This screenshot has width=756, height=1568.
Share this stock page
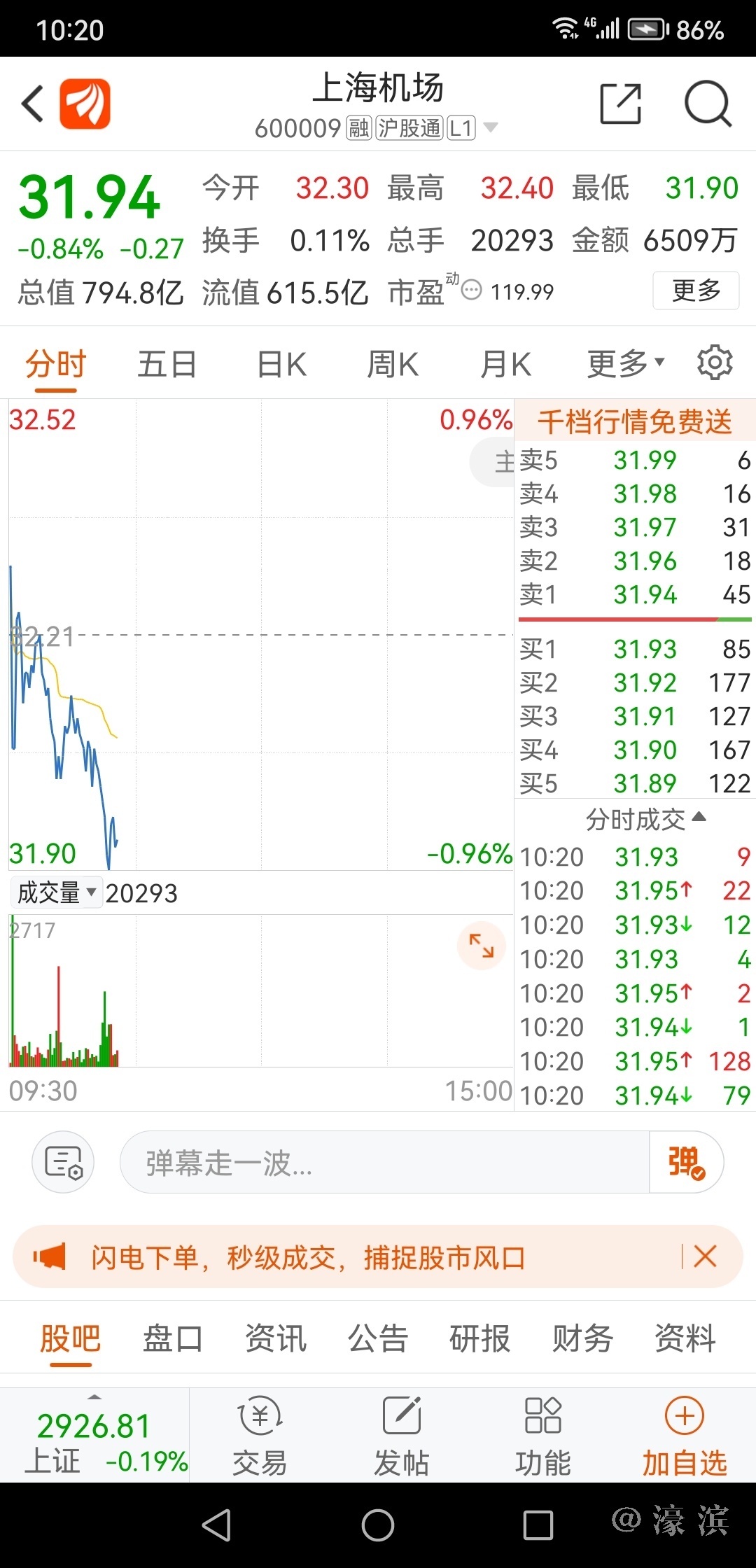tap(620, 104)
